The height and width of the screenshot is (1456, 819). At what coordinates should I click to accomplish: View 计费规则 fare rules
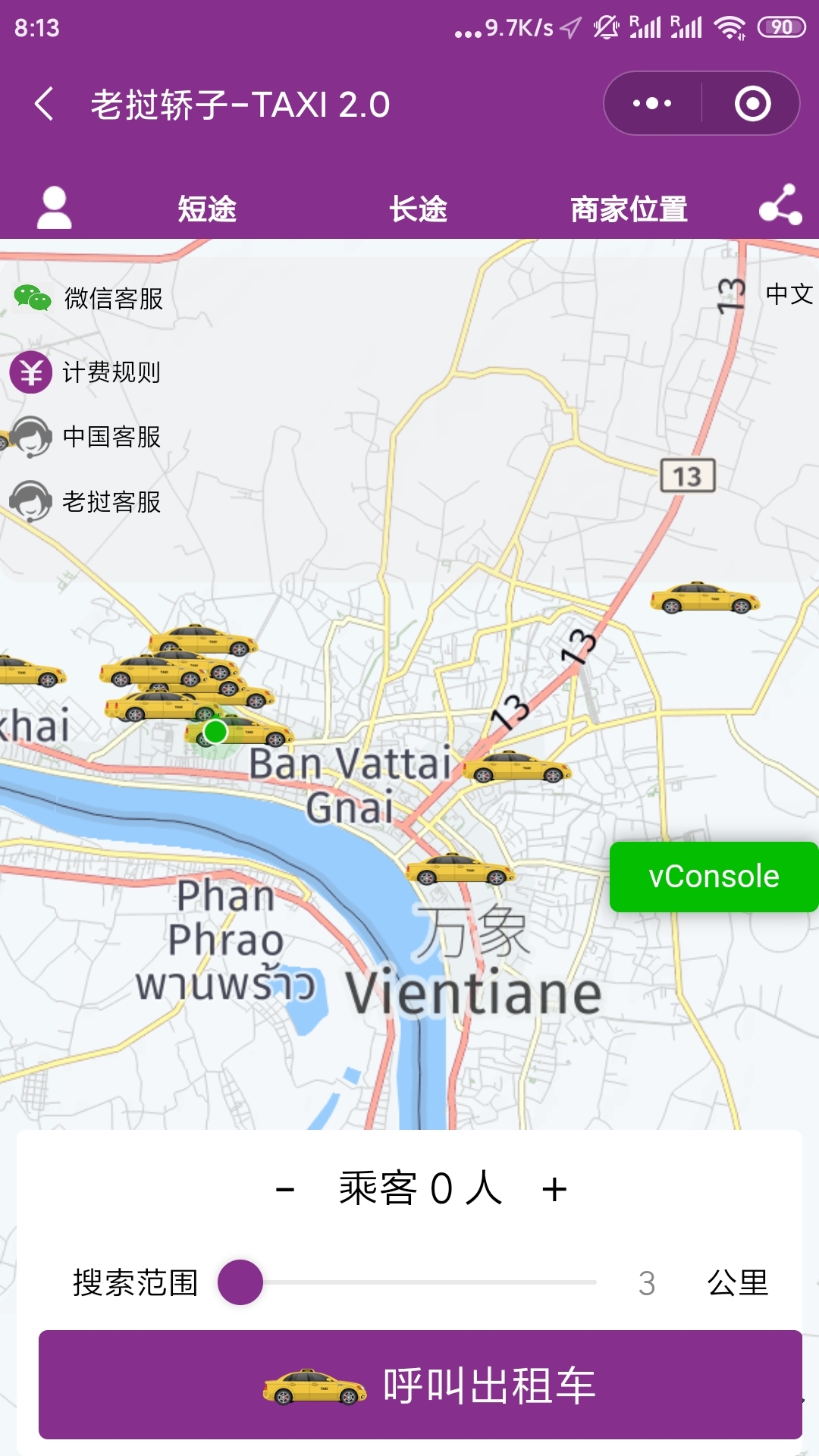coord(86,372)
